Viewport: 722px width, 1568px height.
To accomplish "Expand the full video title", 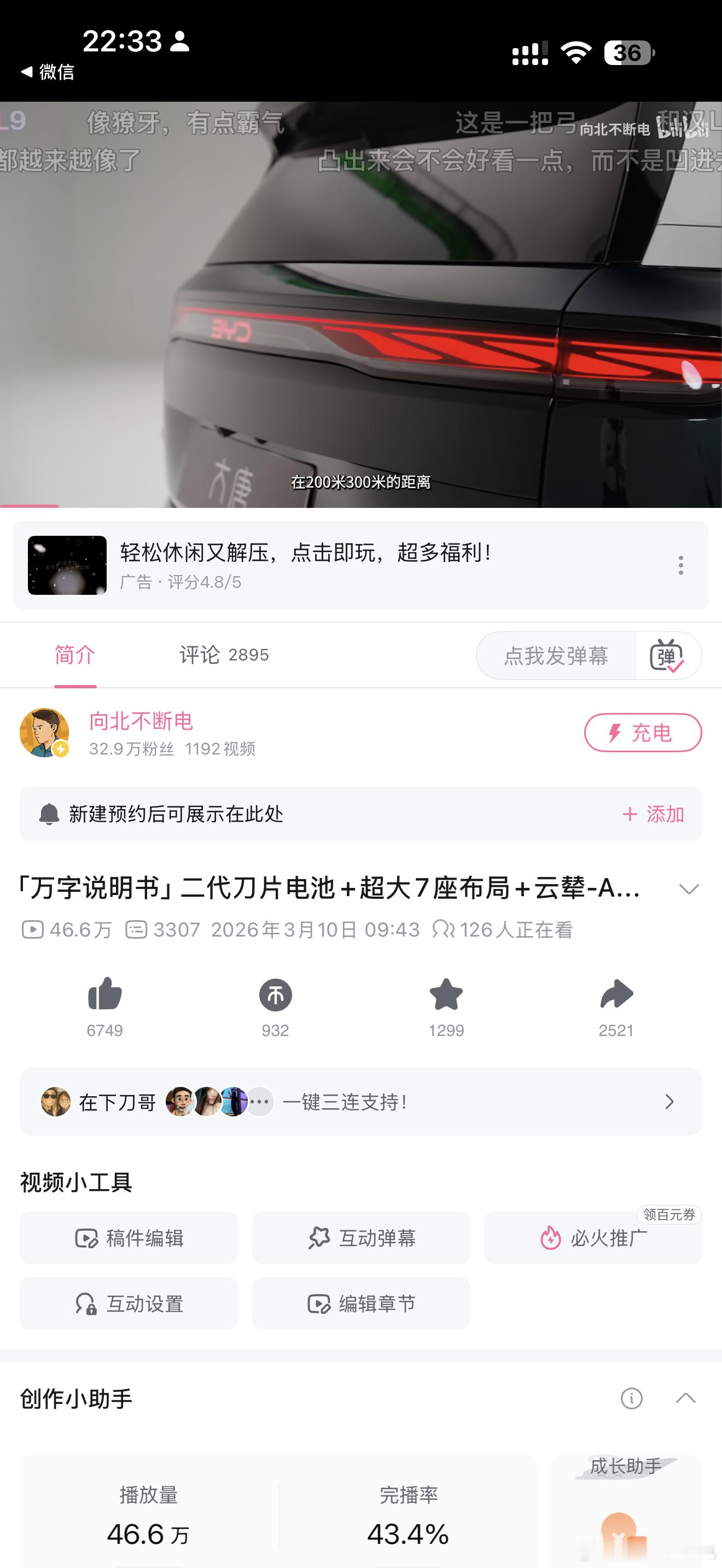I will tap(688, 890).
